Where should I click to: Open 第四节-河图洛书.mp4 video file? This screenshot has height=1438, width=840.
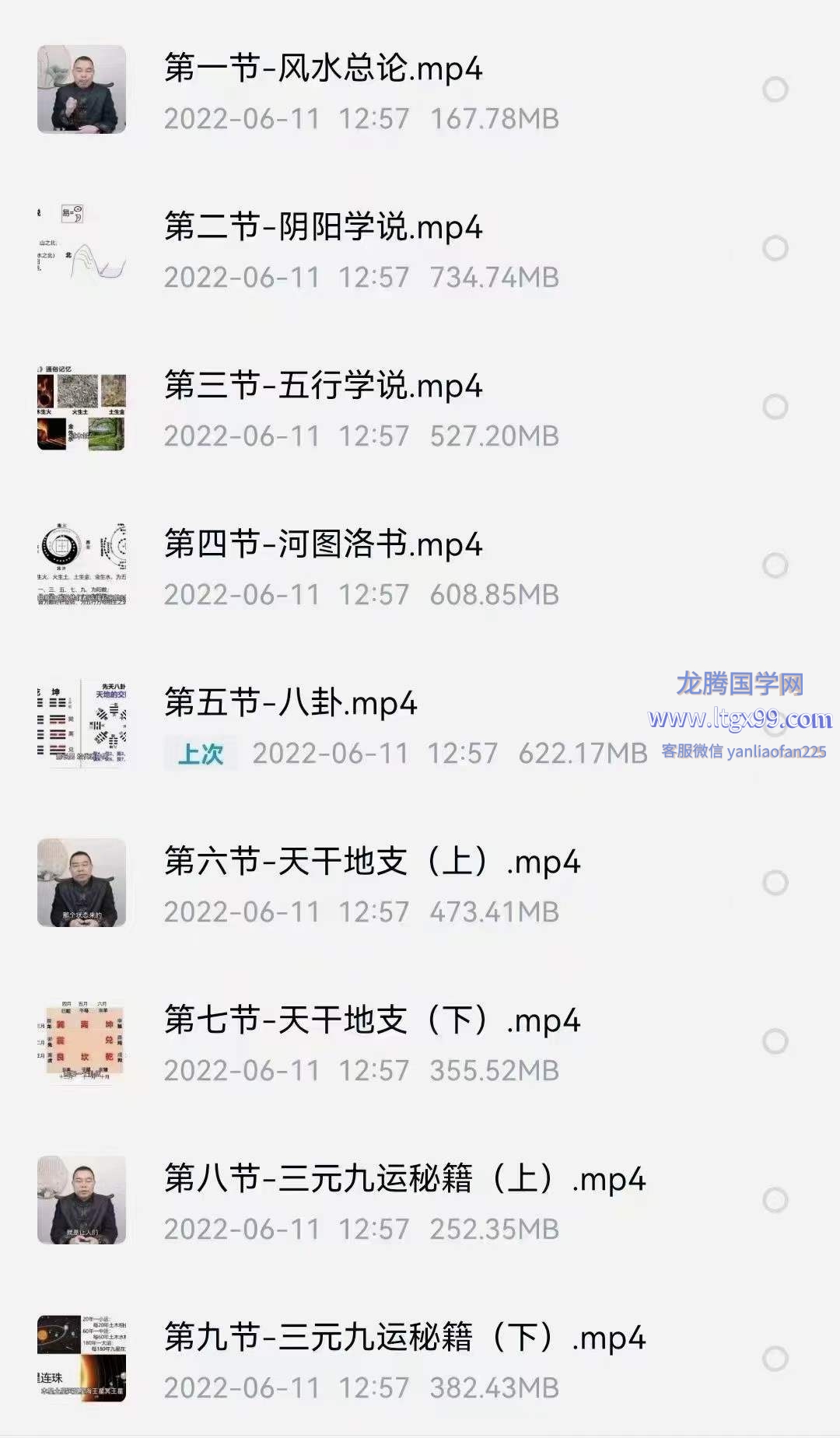pyautogui.click(x=323, y=545)
